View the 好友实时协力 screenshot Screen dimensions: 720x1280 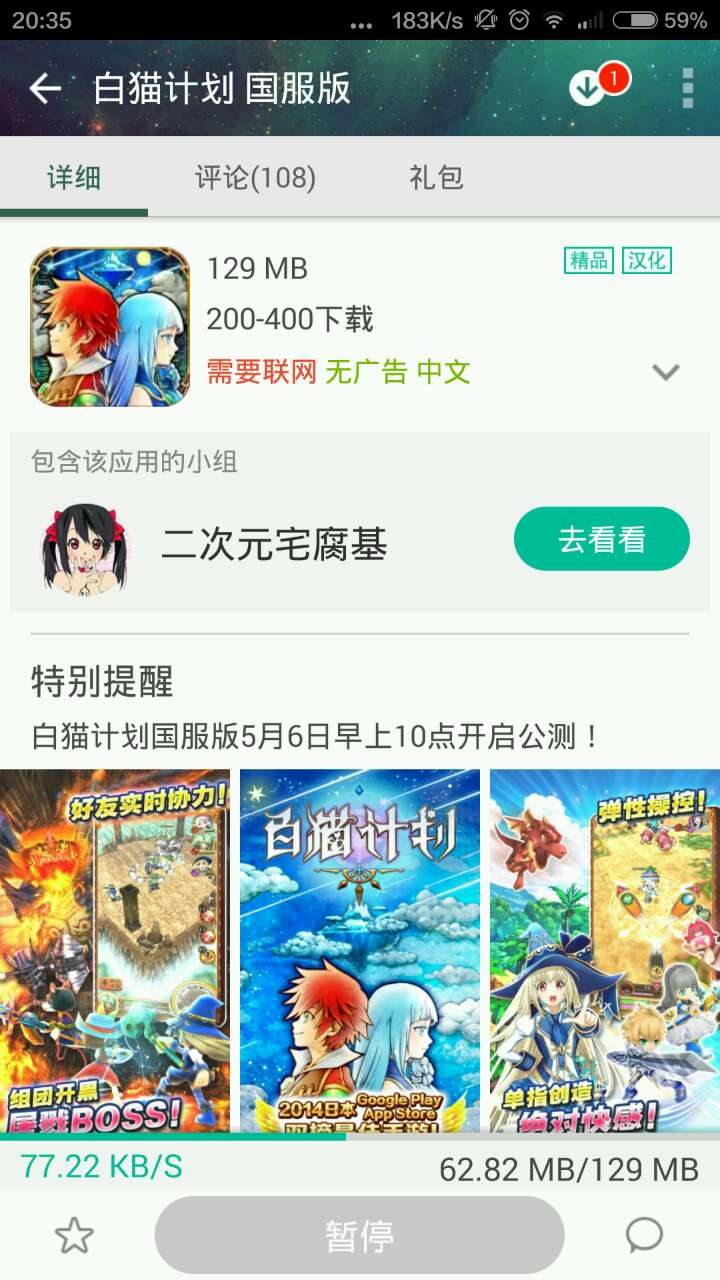(114, 950)
